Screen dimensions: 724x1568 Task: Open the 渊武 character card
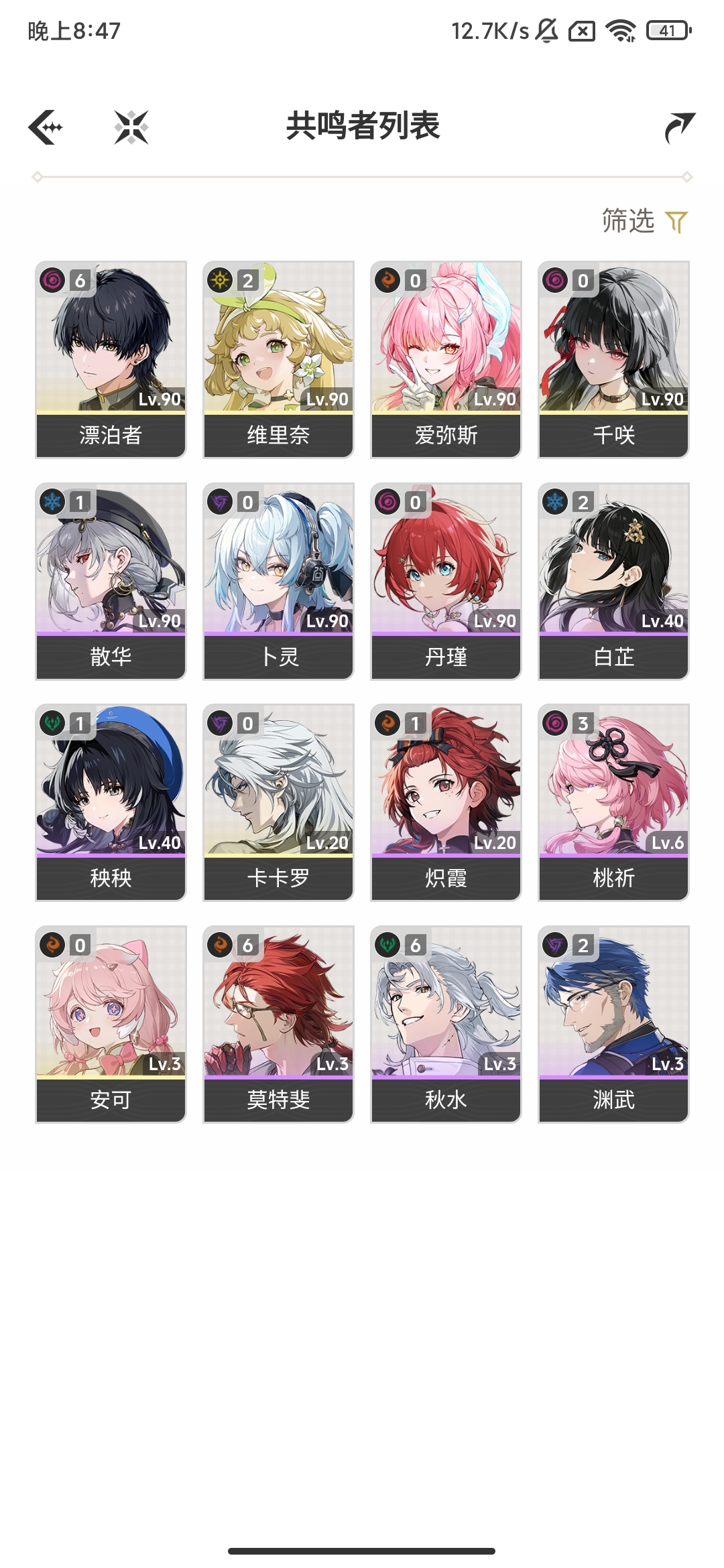pyautogui.click(x=613, y=1024)
